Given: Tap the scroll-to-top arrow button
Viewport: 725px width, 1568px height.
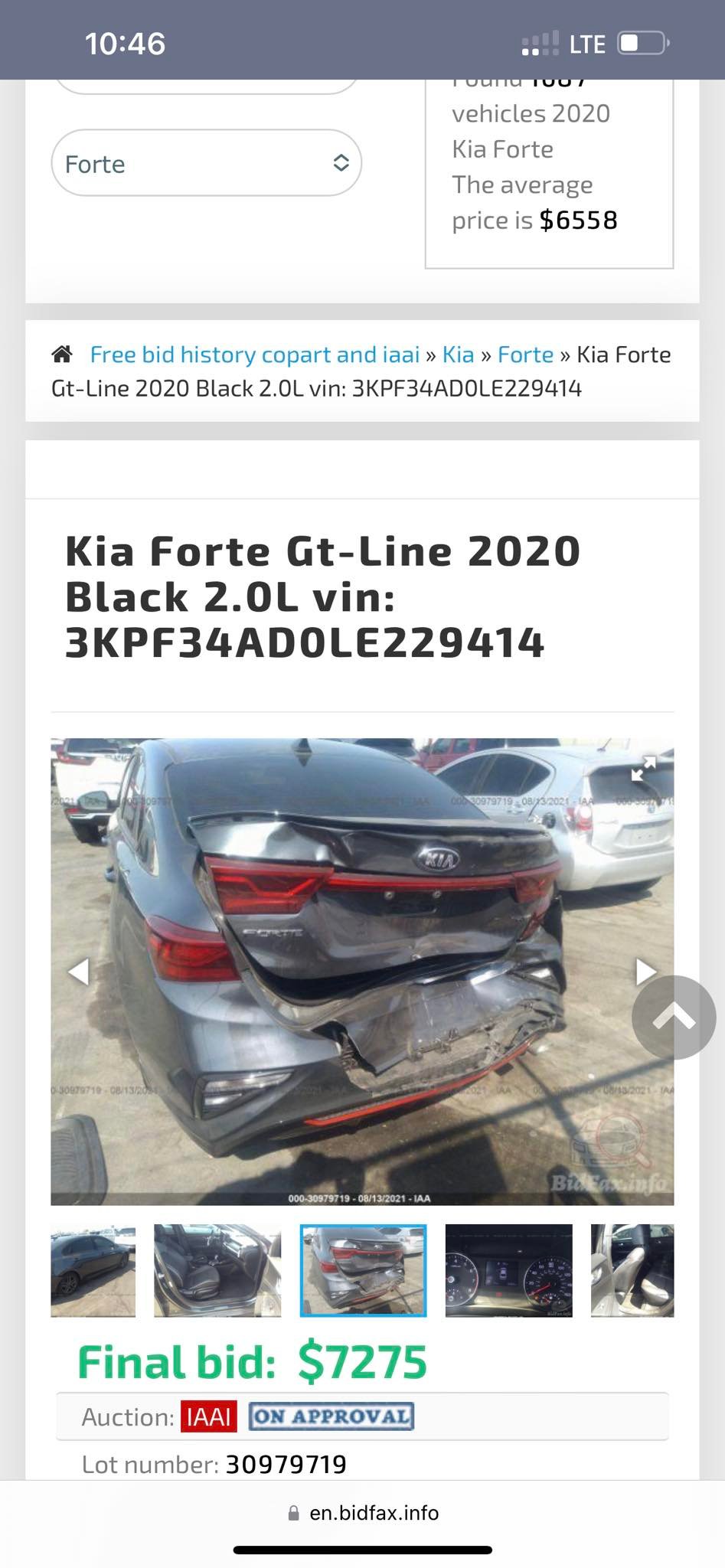Looking at the screenshot, I should [x=674, y=1017].
